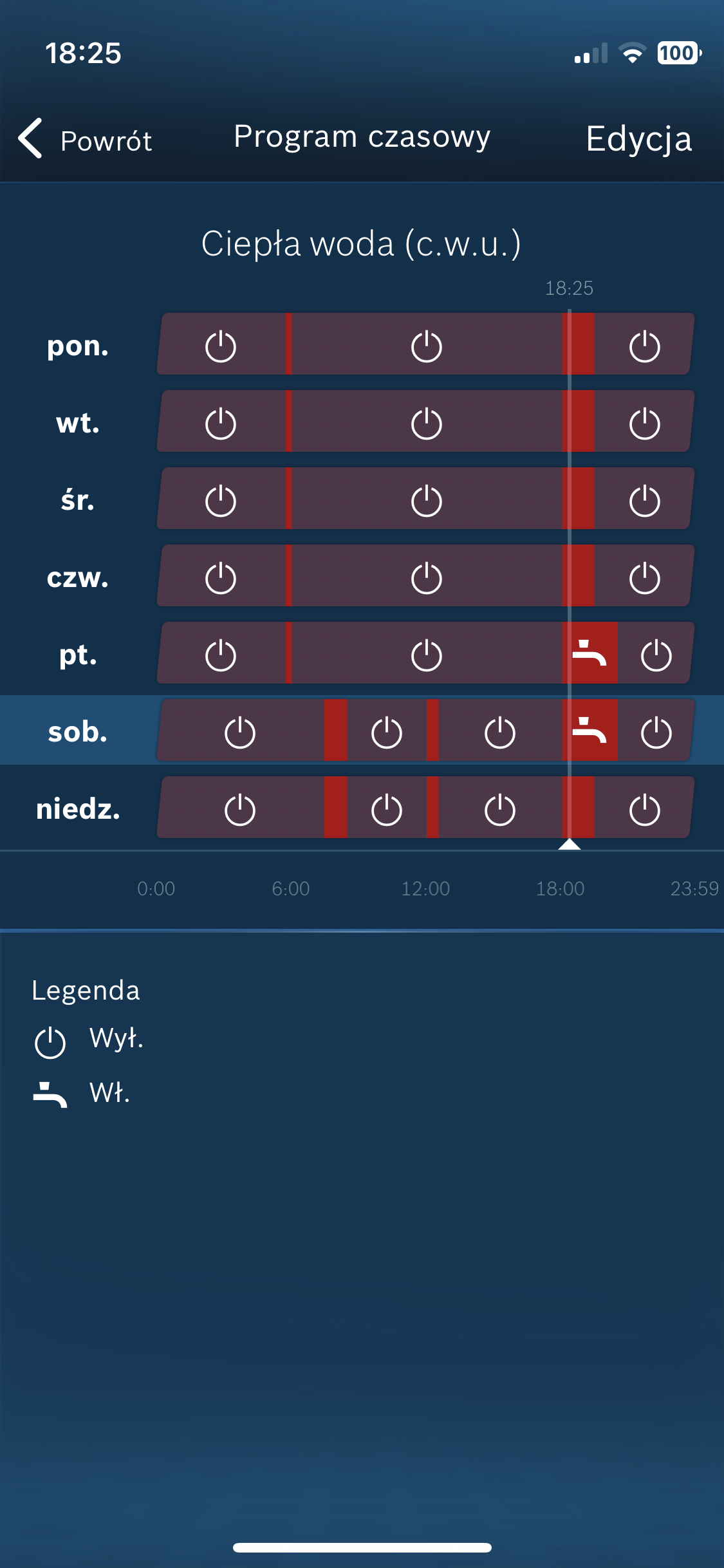Open Edycja to edit the schedule
Image resolution: width=724 pixels, height=1568 pixels.
(638, 139)
